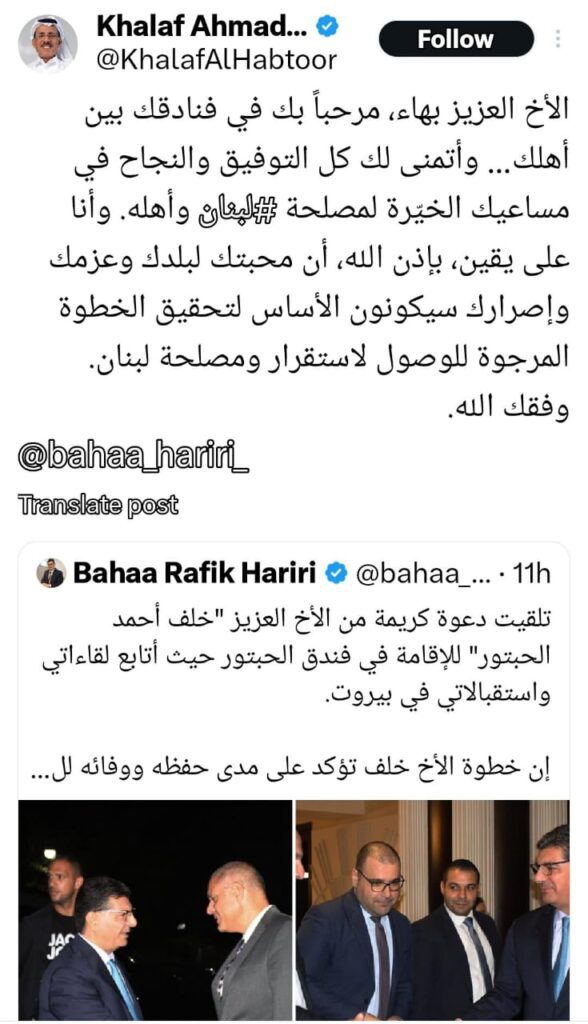Tap Translate post
Viewport: 588px width, 1024px height.
98,505
